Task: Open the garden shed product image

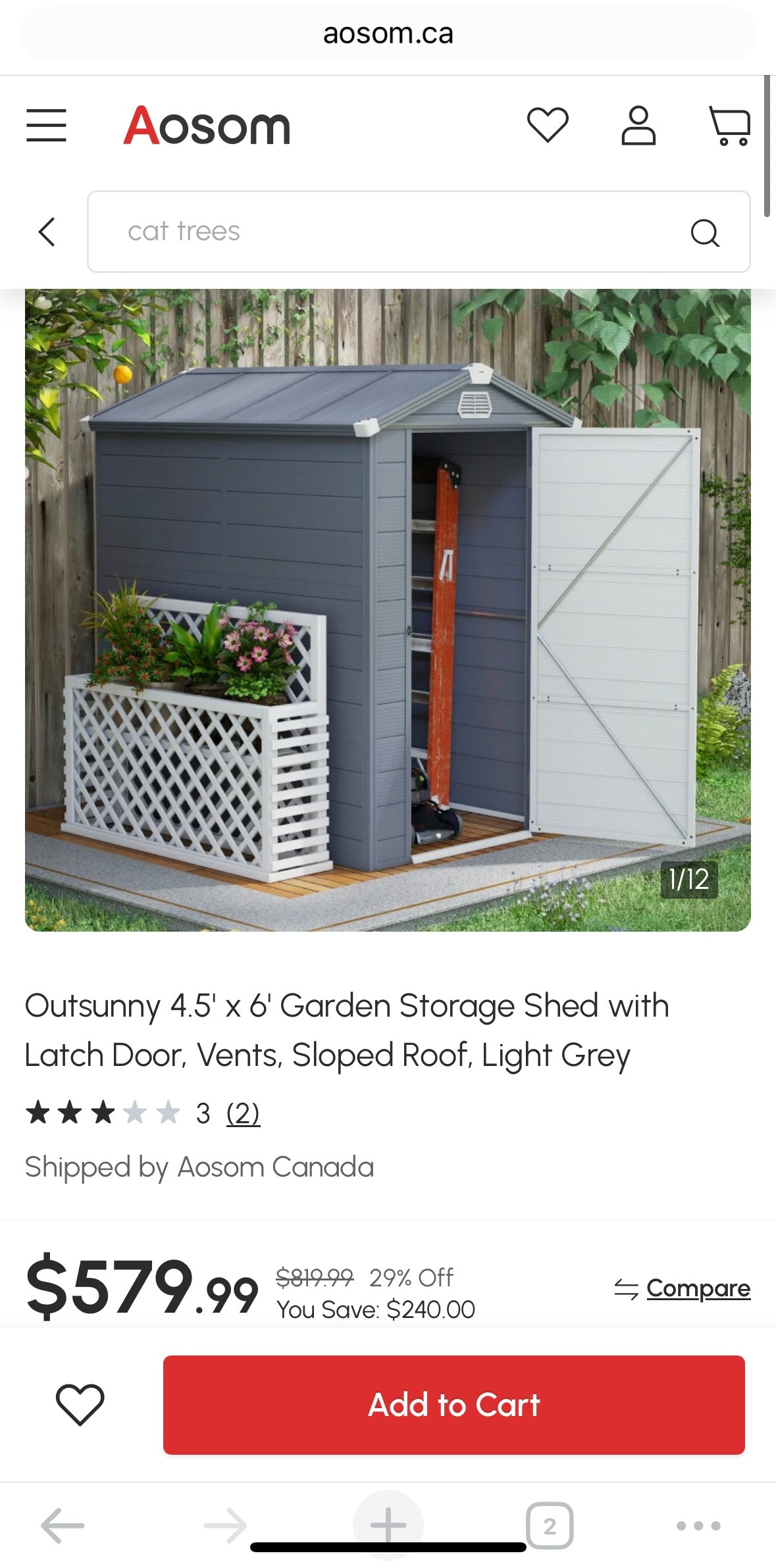Action: (388, 609)
